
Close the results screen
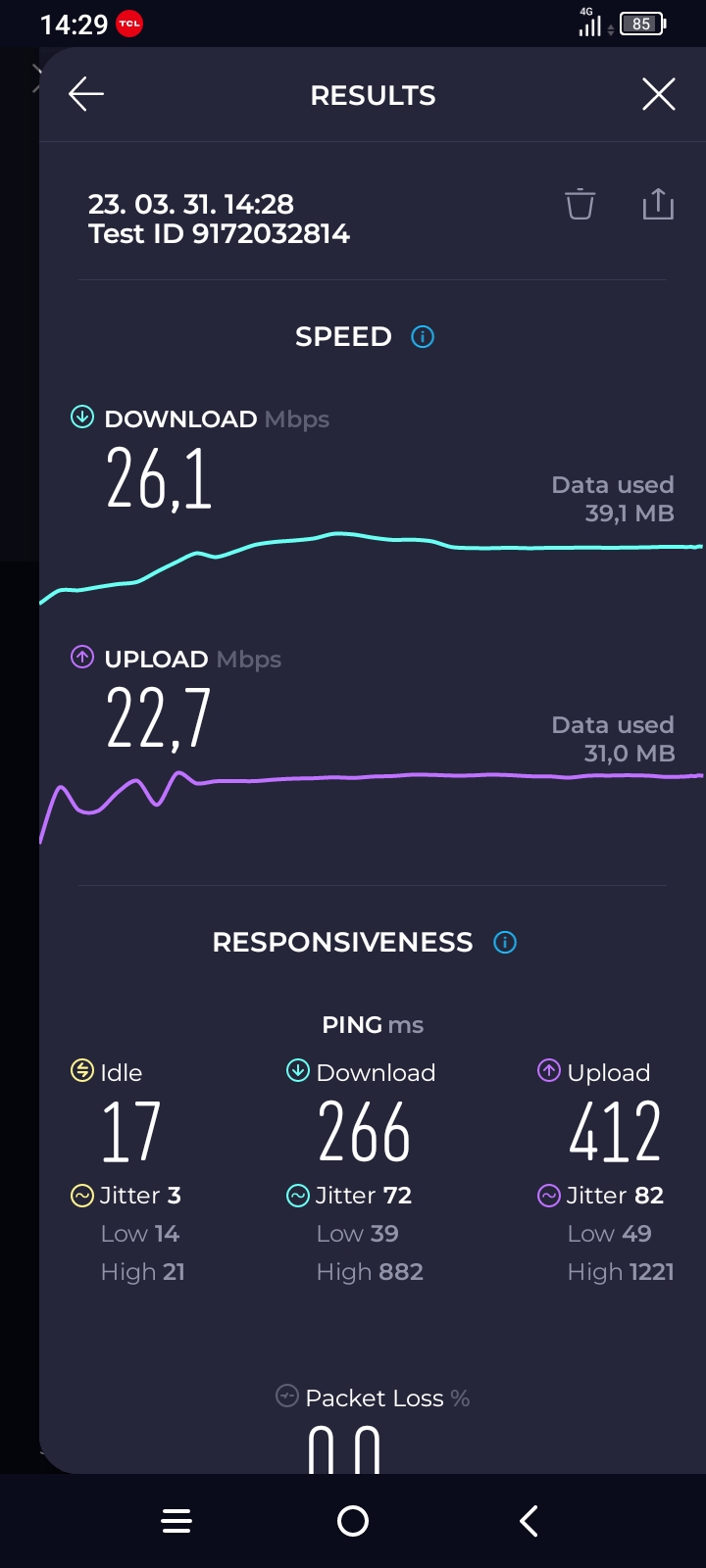pos(658,95)
